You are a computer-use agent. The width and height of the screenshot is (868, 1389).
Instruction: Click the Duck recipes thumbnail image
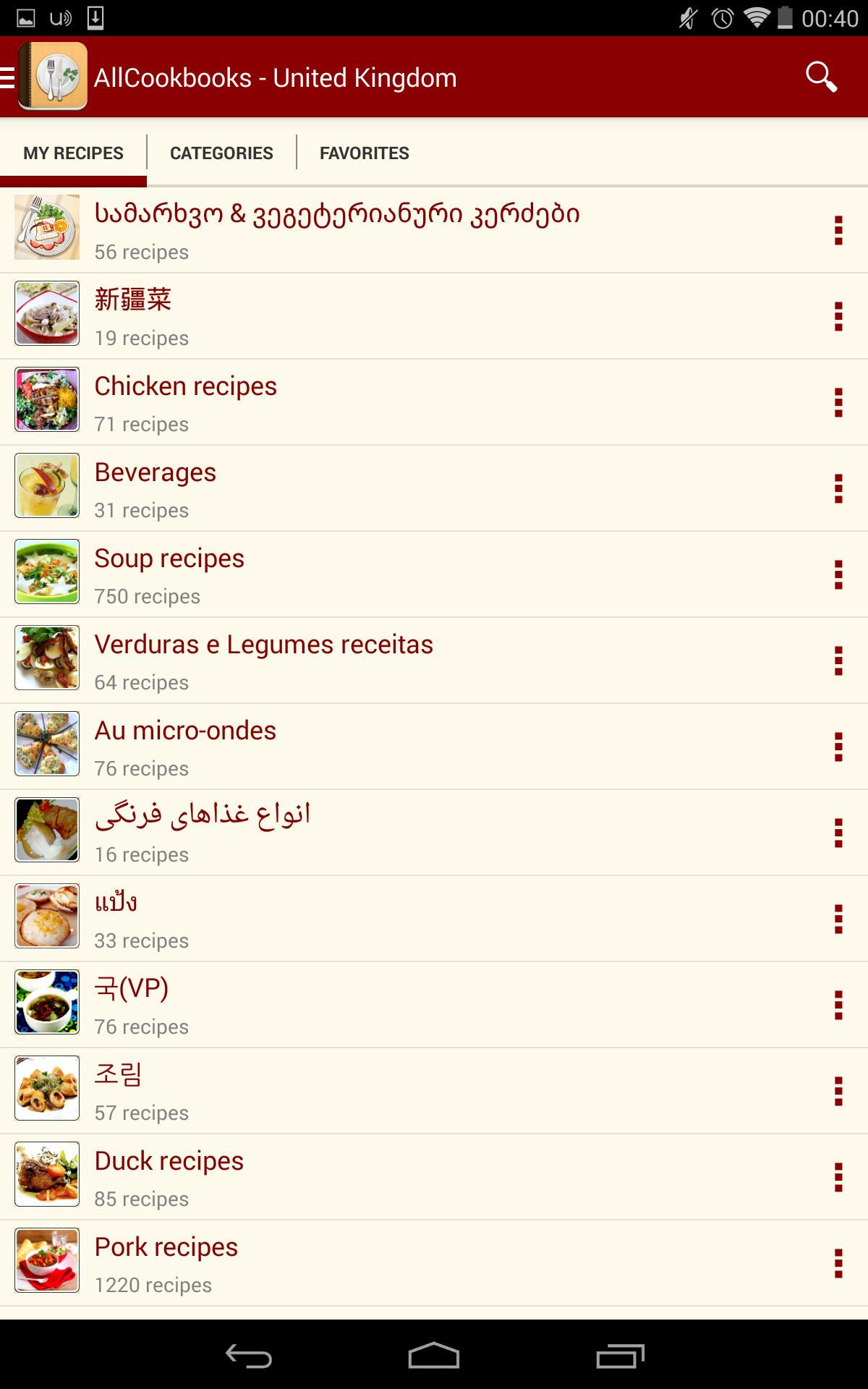coord(46,1173)
